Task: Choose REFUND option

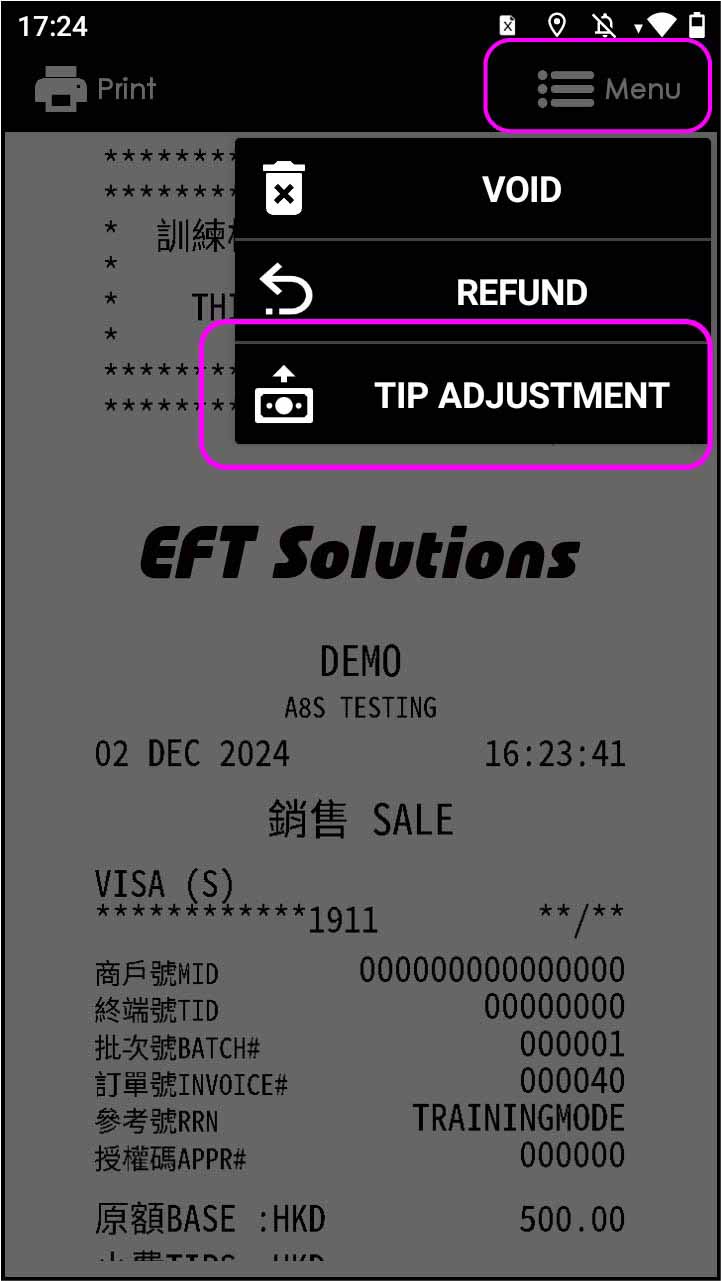Action: [472, 292]
